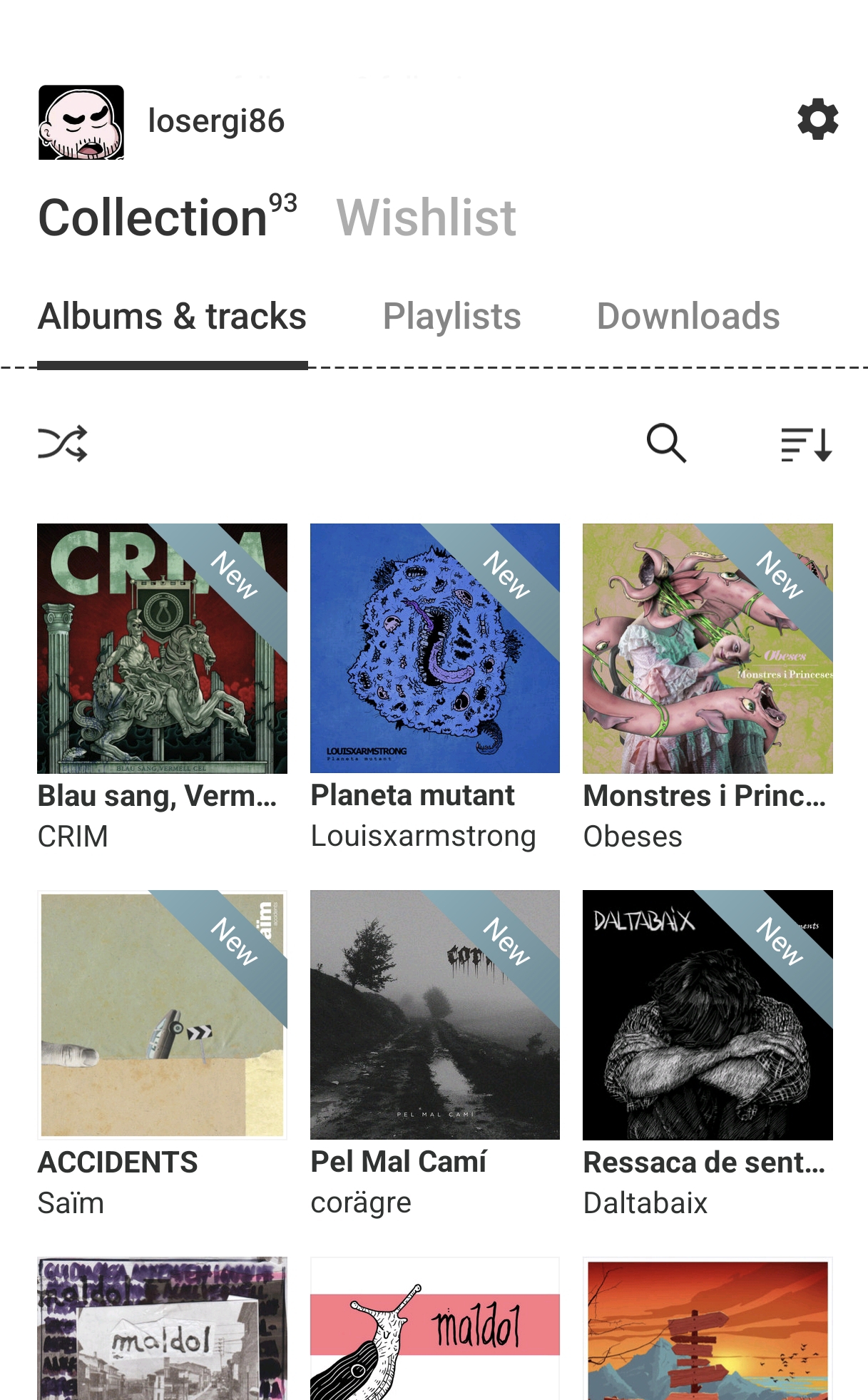Open Monstres i Princeses by Obeses
Viewport: 868px width, 1400px height.
[x=707, y=648]
